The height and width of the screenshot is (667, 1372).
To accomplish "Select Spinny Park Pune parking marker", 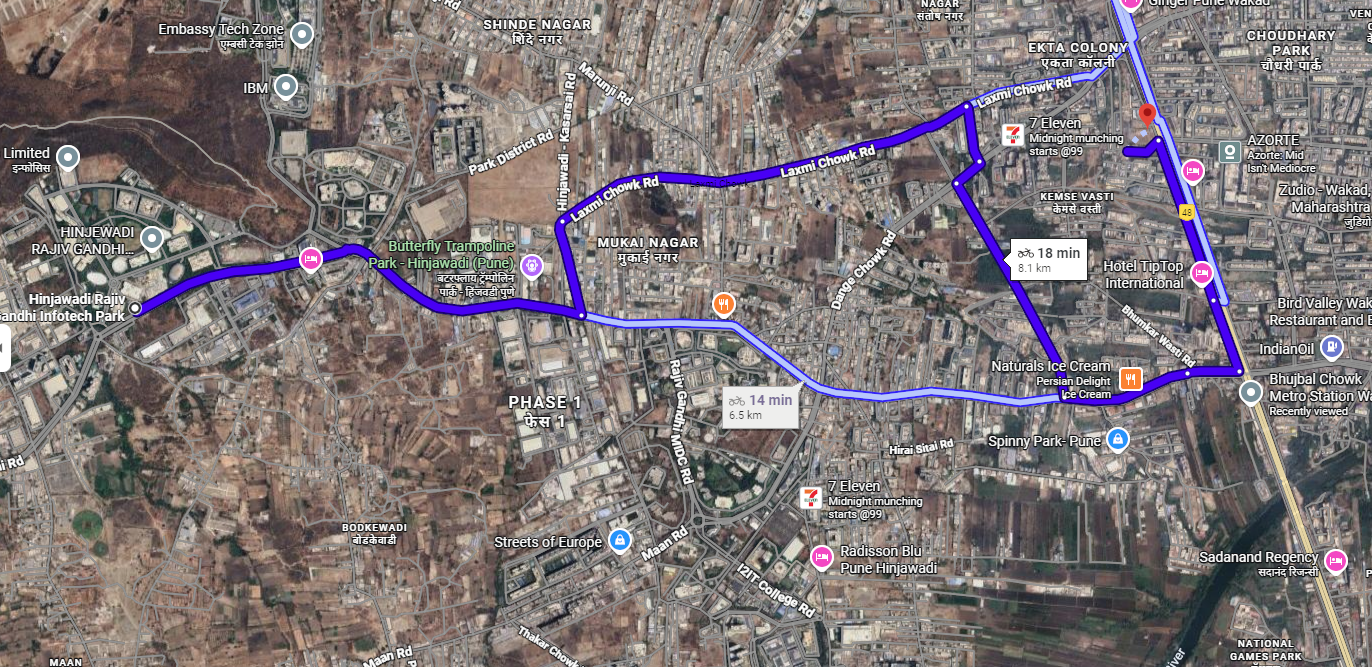I will coord(1117,439).
